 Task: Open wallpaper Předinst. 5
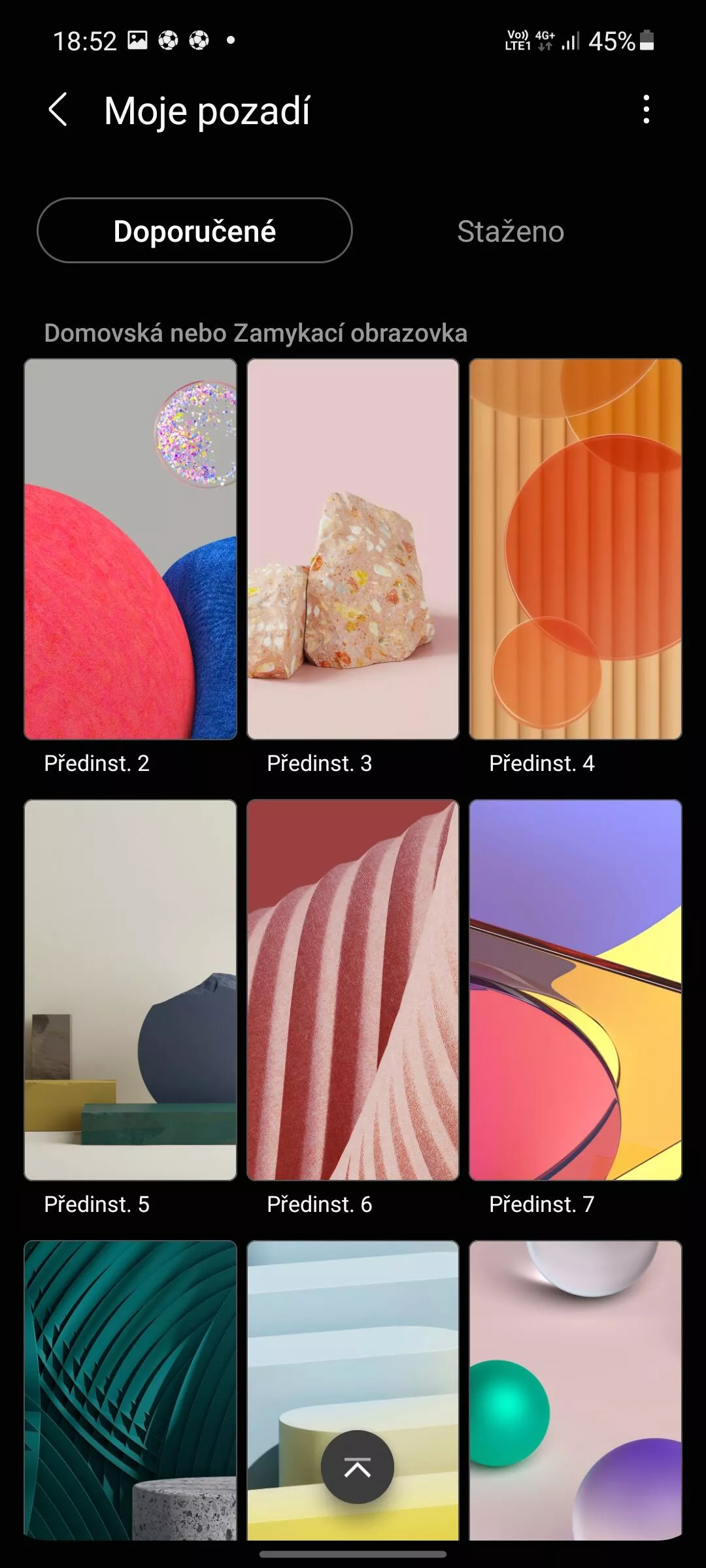(130, 990)
